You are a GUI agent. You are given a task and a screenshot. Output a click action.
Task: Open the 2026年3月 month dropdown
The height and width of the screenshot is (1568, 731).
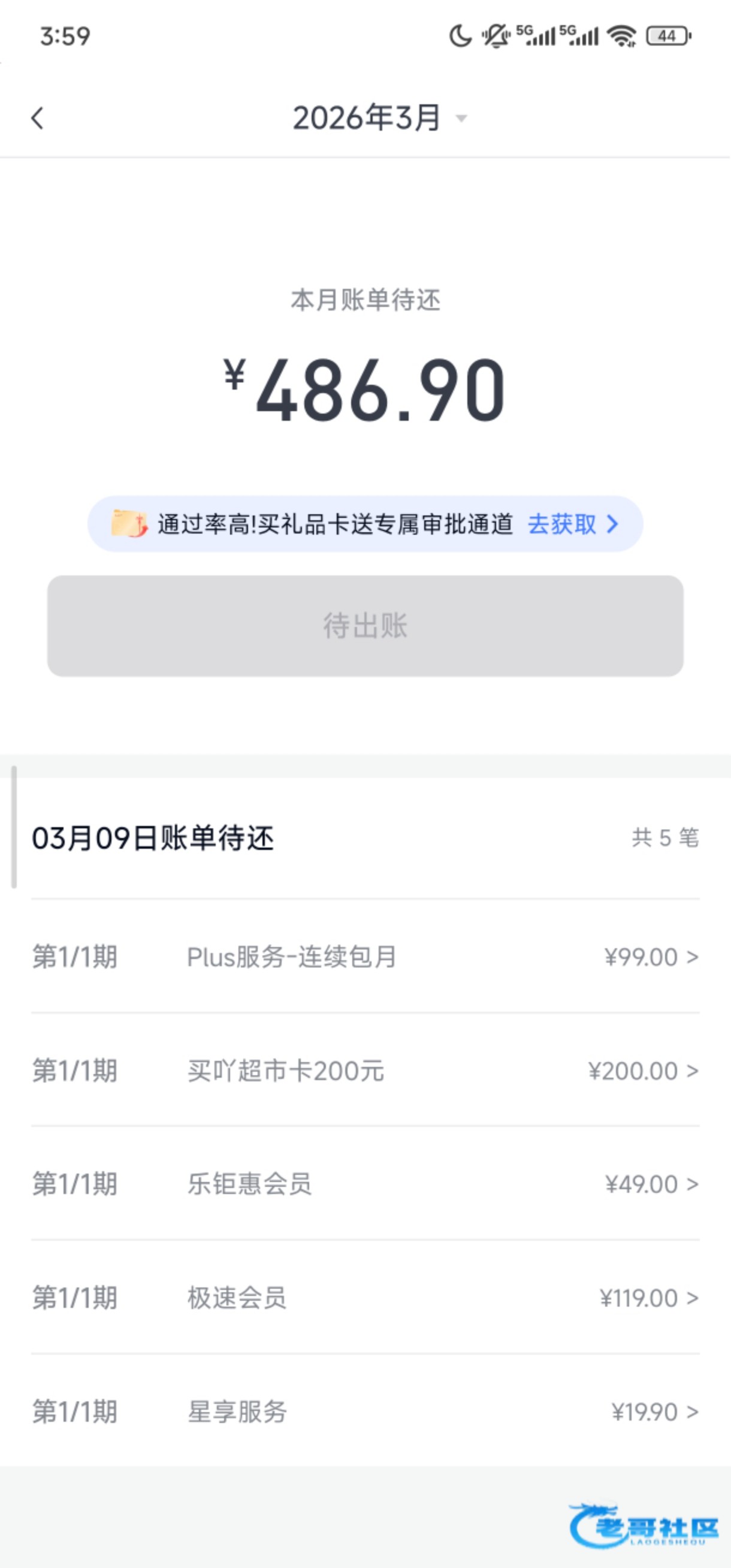point(379,117)
